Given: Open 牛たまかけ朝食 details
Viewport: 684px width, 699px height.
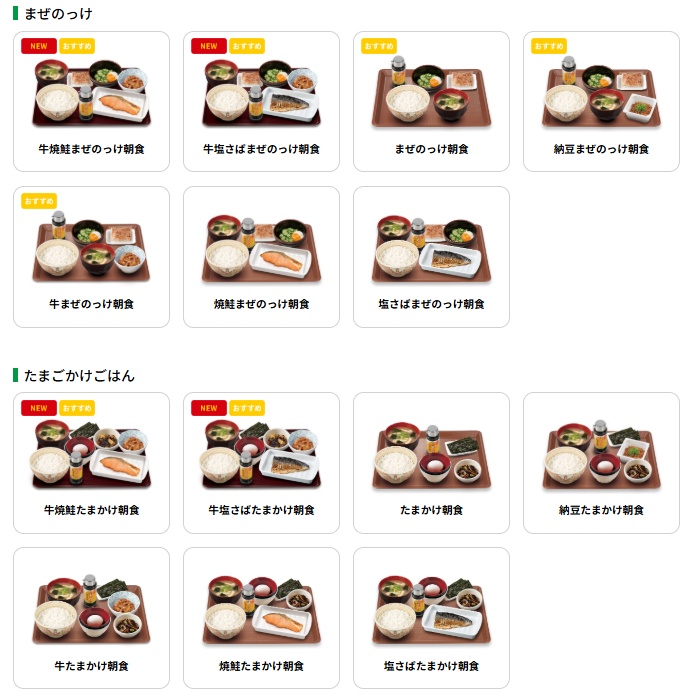Looking at the screenshot, I should (x=91, y=618).
